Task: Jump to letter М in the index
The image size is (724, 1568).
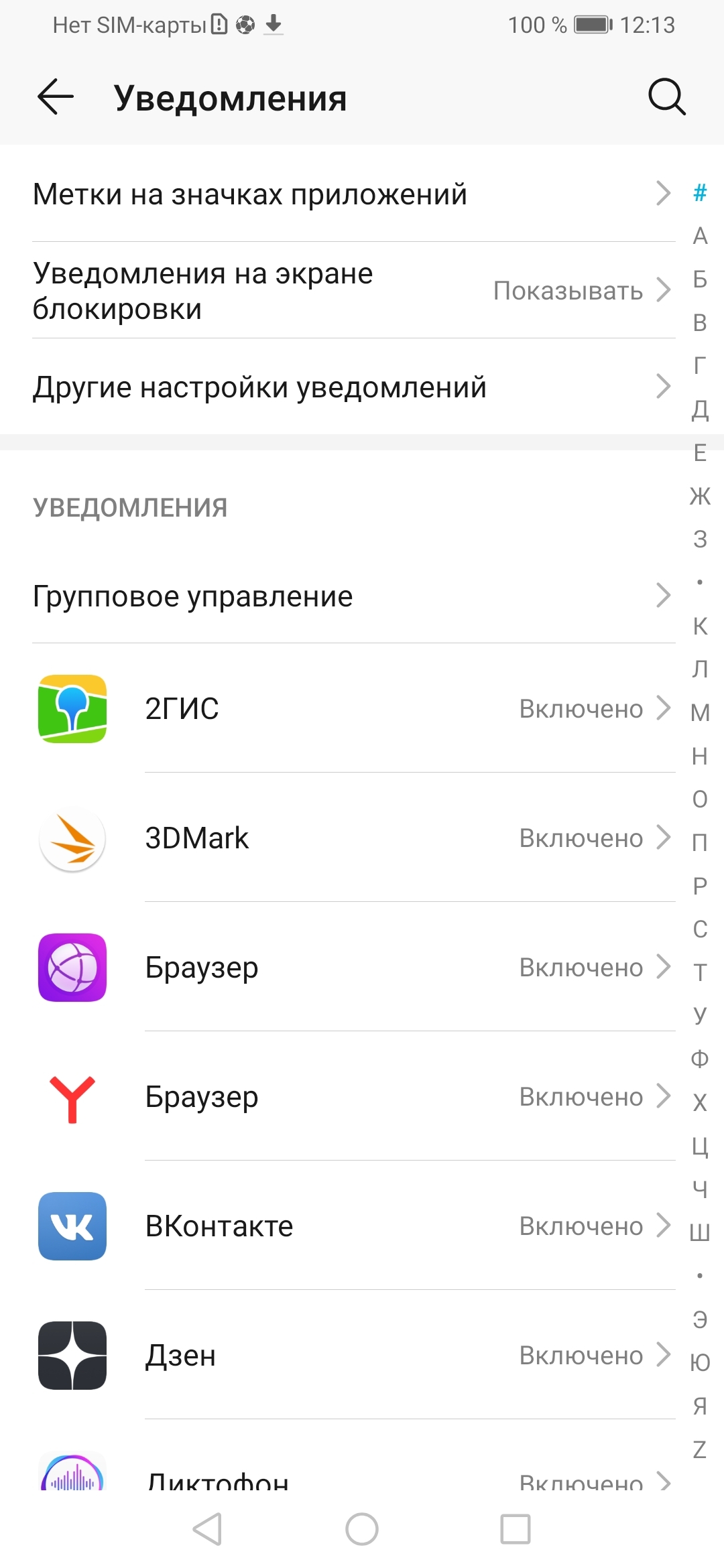Action: tap(700, 712)
